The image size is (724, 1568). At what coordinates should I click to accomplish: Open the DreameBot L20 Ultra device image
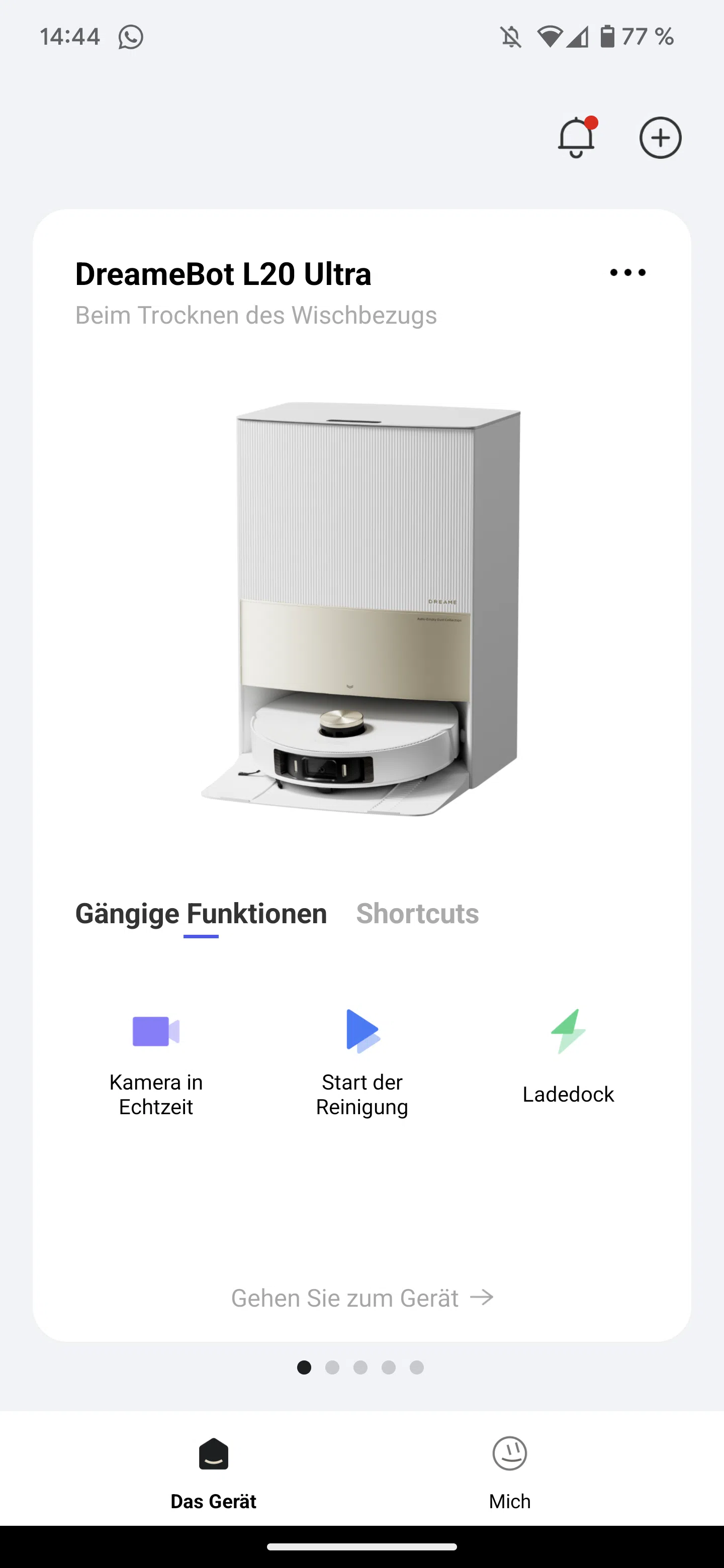coord(361,609)
